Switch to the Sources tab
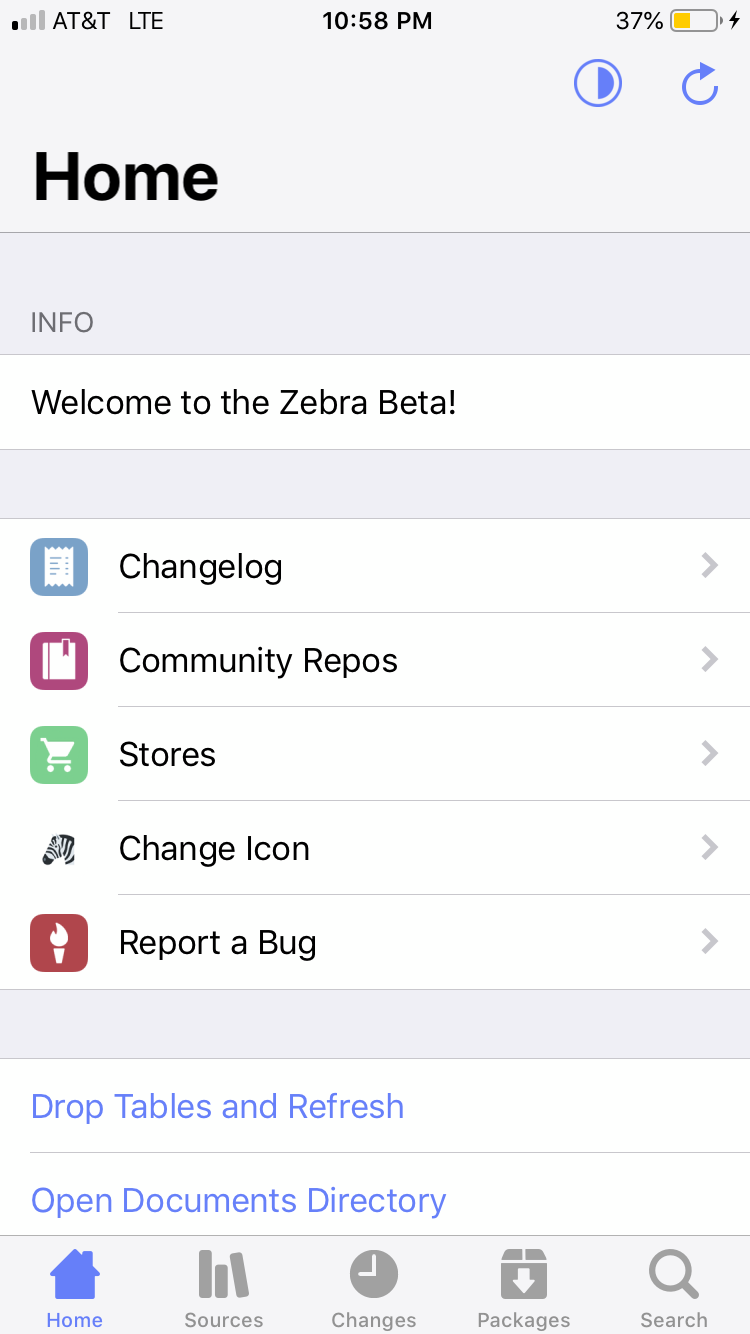 pos(224,1288)
